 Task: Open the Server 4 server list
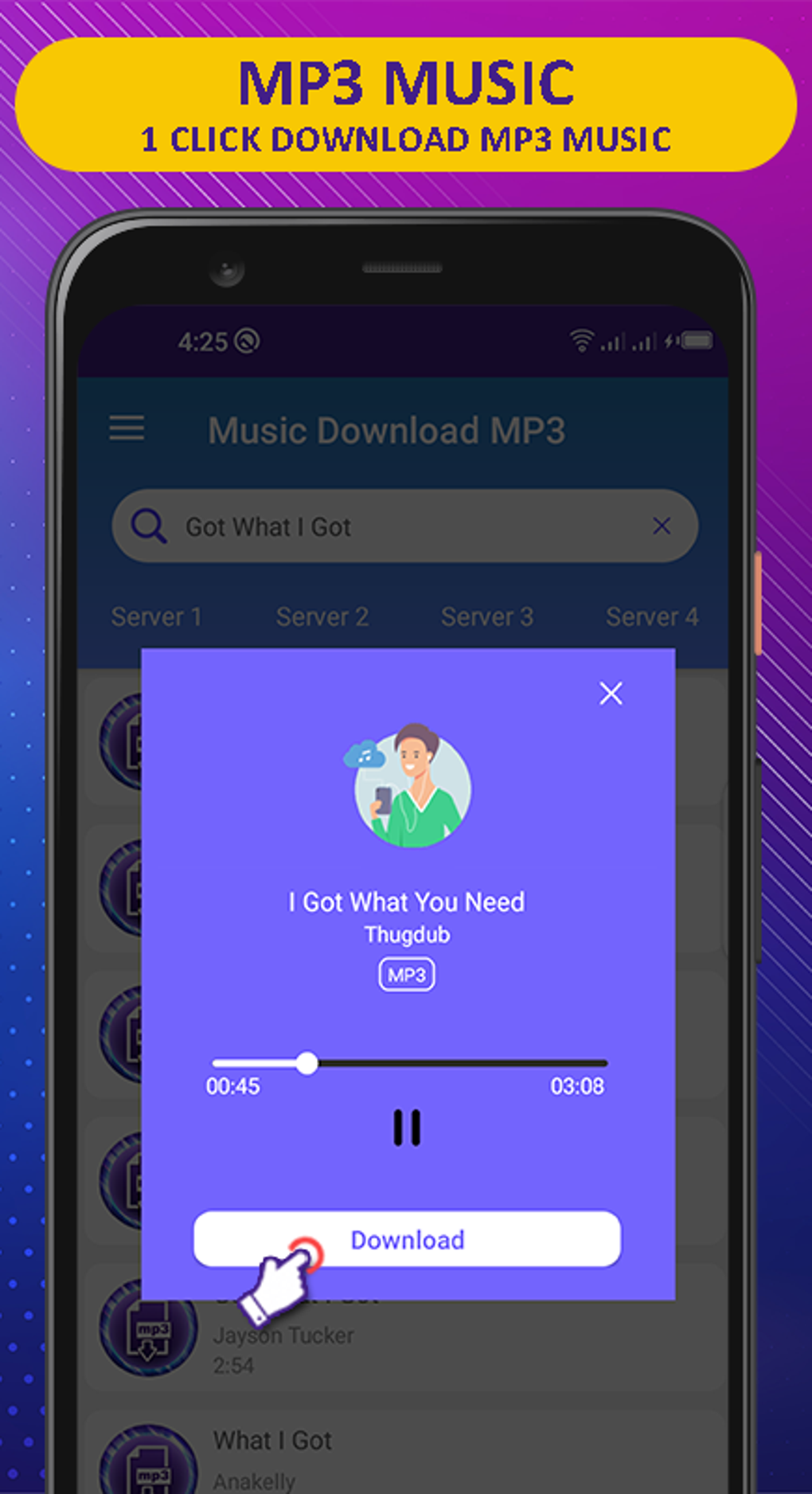pos(653,616)
